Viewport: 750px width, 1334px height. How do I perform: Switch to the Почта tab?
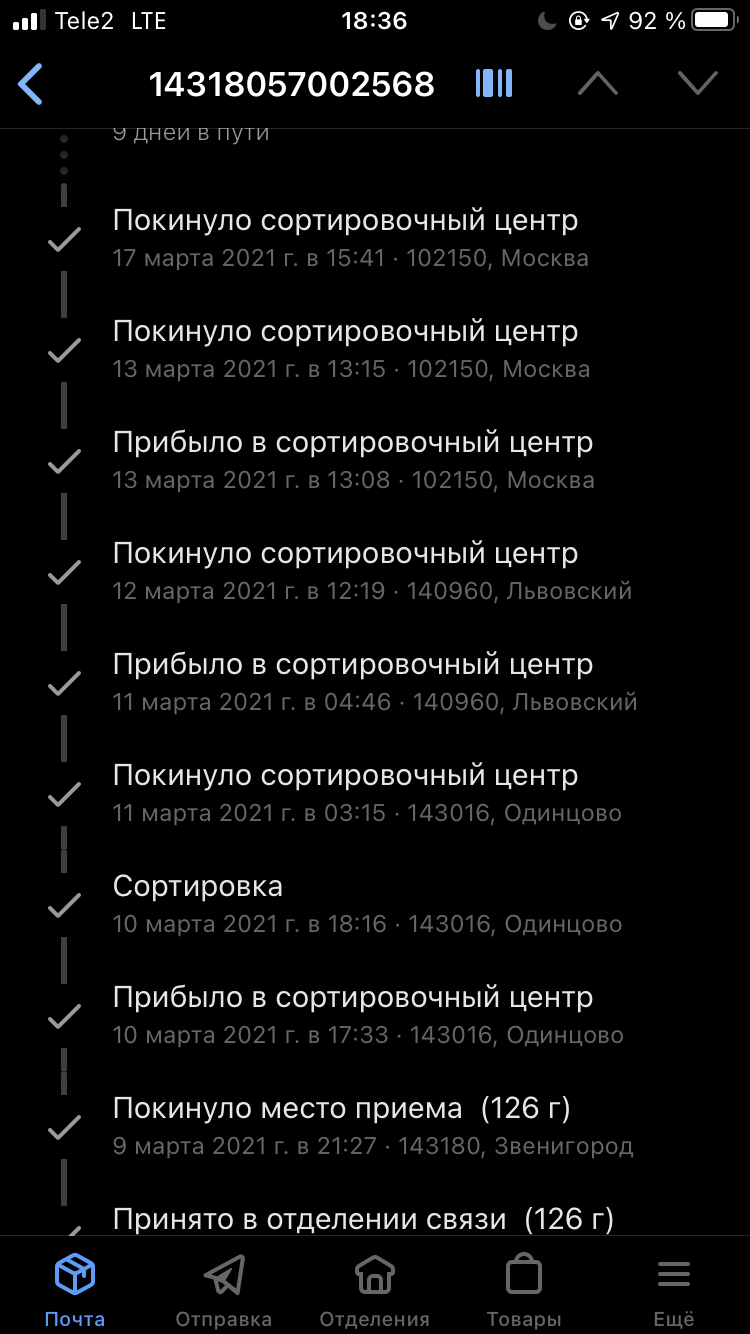pos(75,1290)
